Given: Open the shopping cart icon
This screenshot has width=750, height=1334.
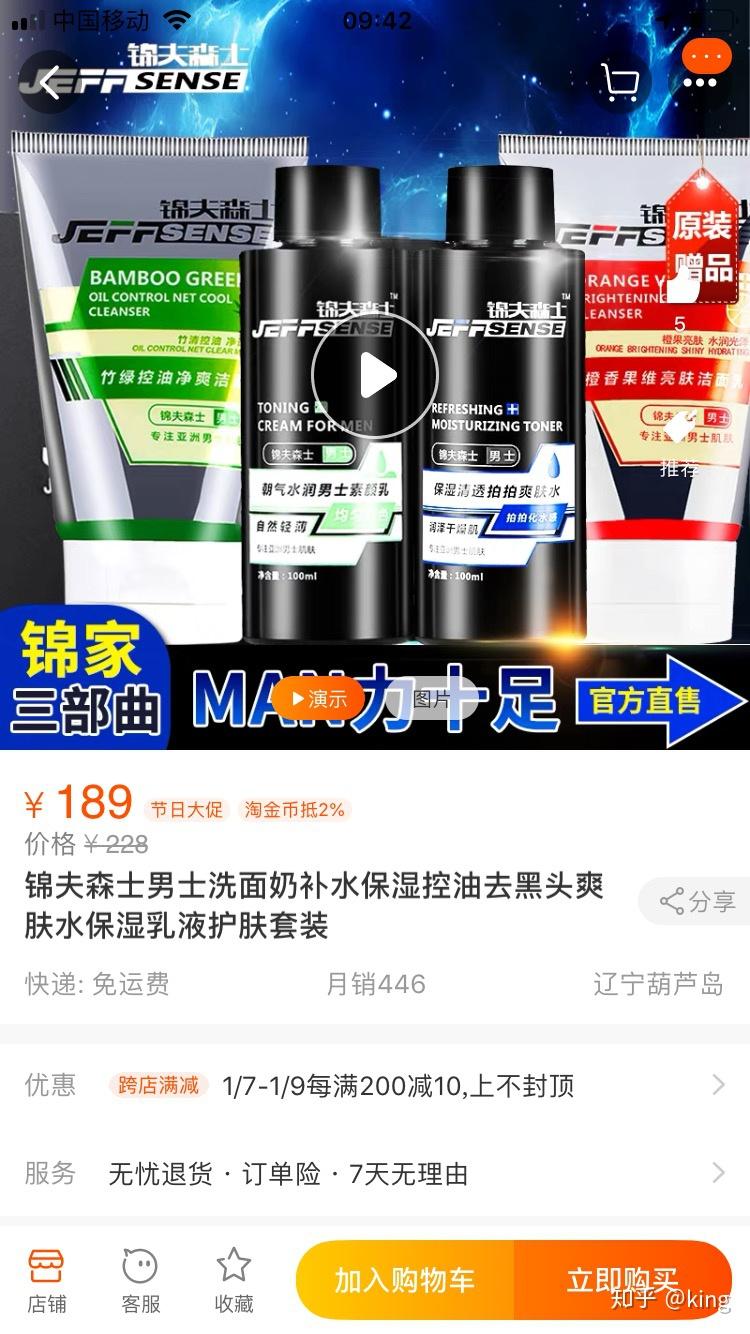Looking at the screenshot, I should tap(620, 82).
